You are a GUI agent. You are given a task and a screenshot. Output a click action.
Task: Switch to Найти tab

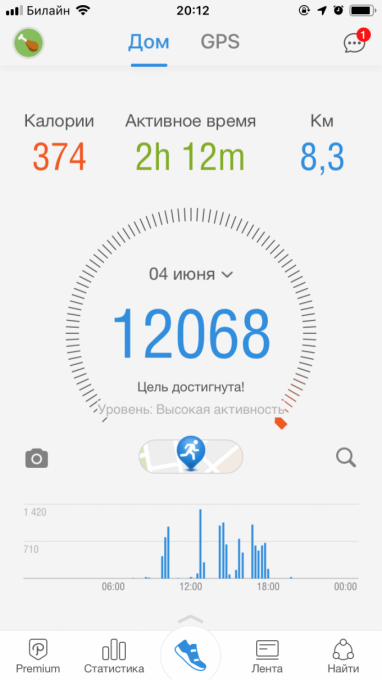tap(343, 656)
